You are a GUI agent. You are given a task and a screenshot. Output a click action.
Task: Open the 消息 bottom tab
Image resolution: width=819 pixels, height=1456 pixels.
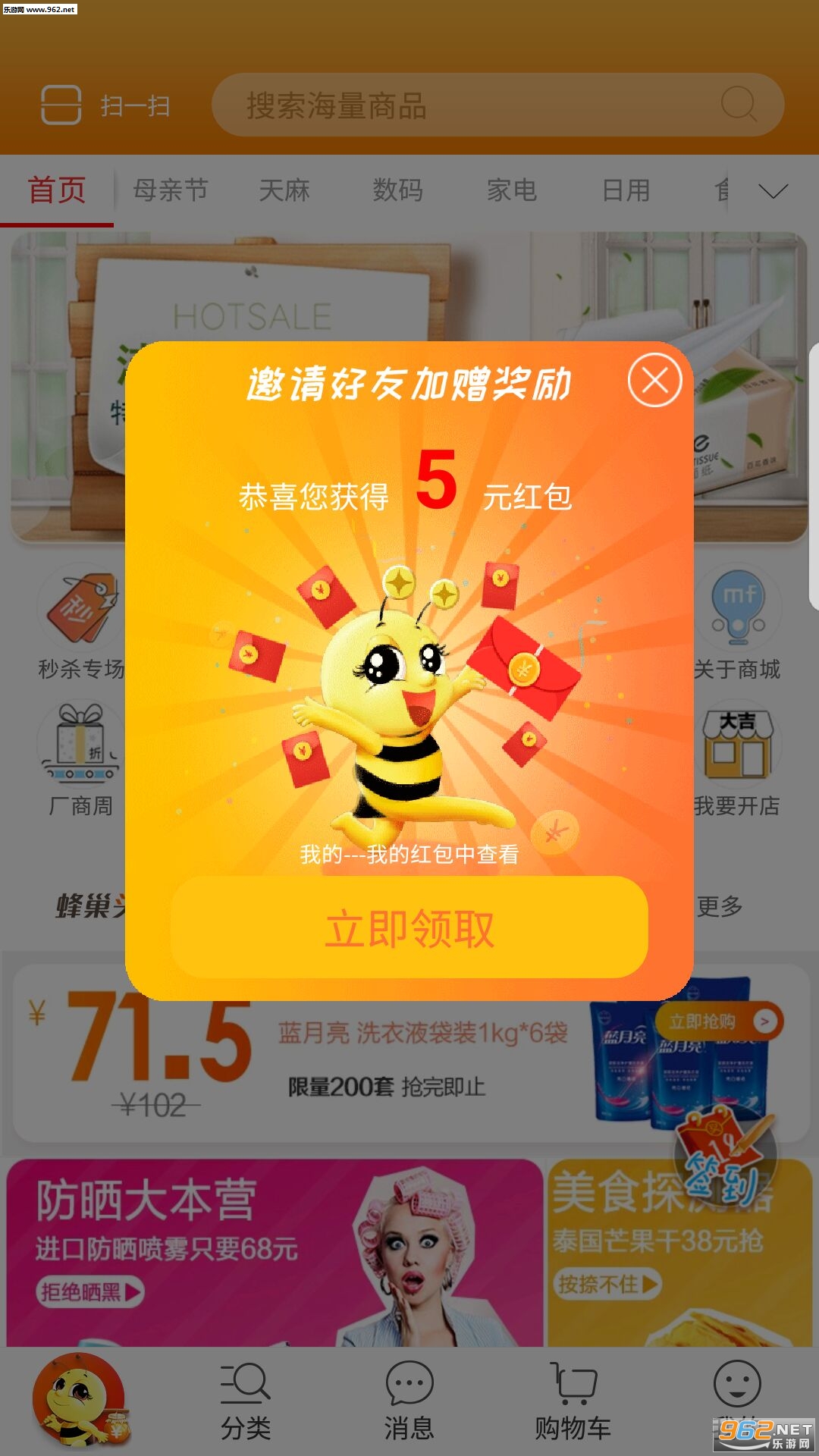pos(409,1402)
